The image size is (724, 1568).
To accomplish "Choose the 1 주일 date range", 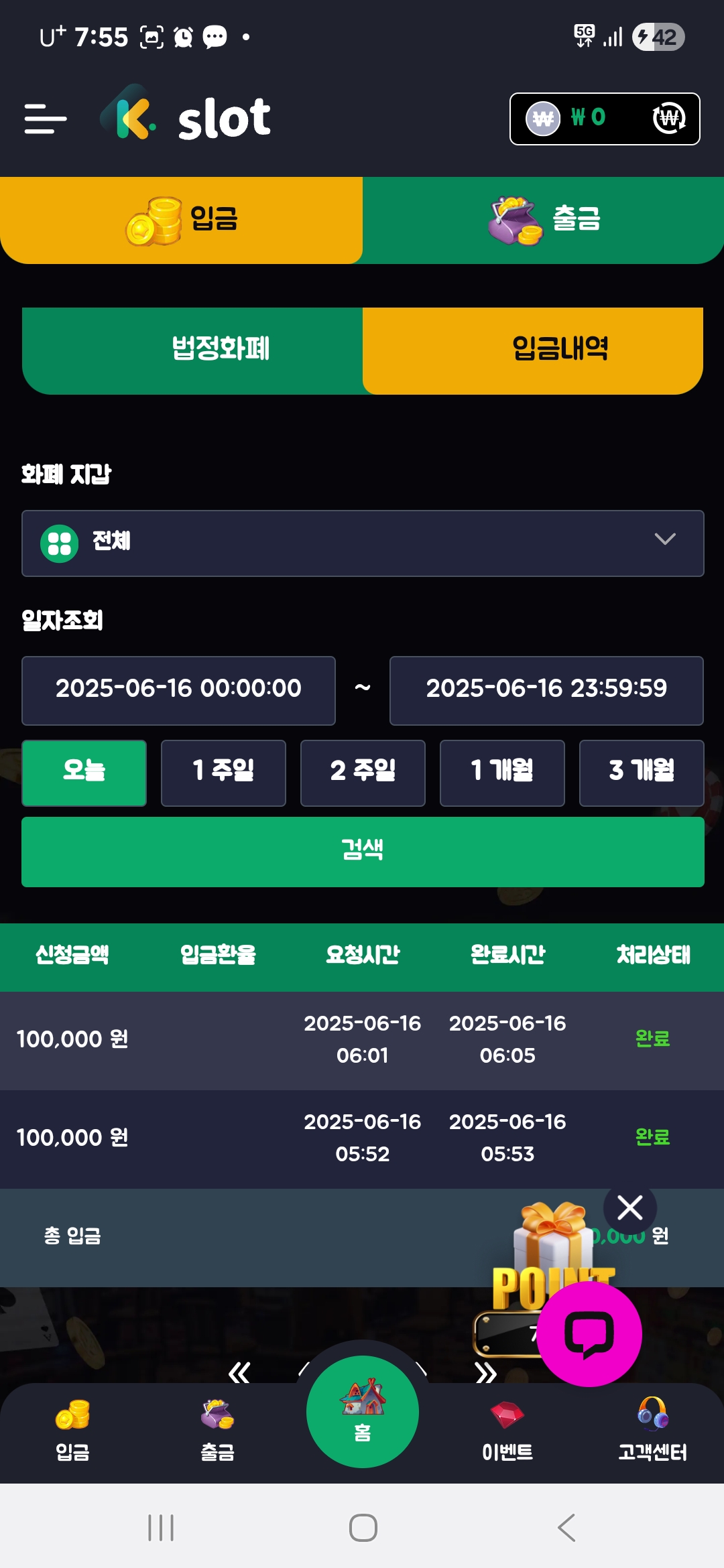I will [x=223, y=773].
